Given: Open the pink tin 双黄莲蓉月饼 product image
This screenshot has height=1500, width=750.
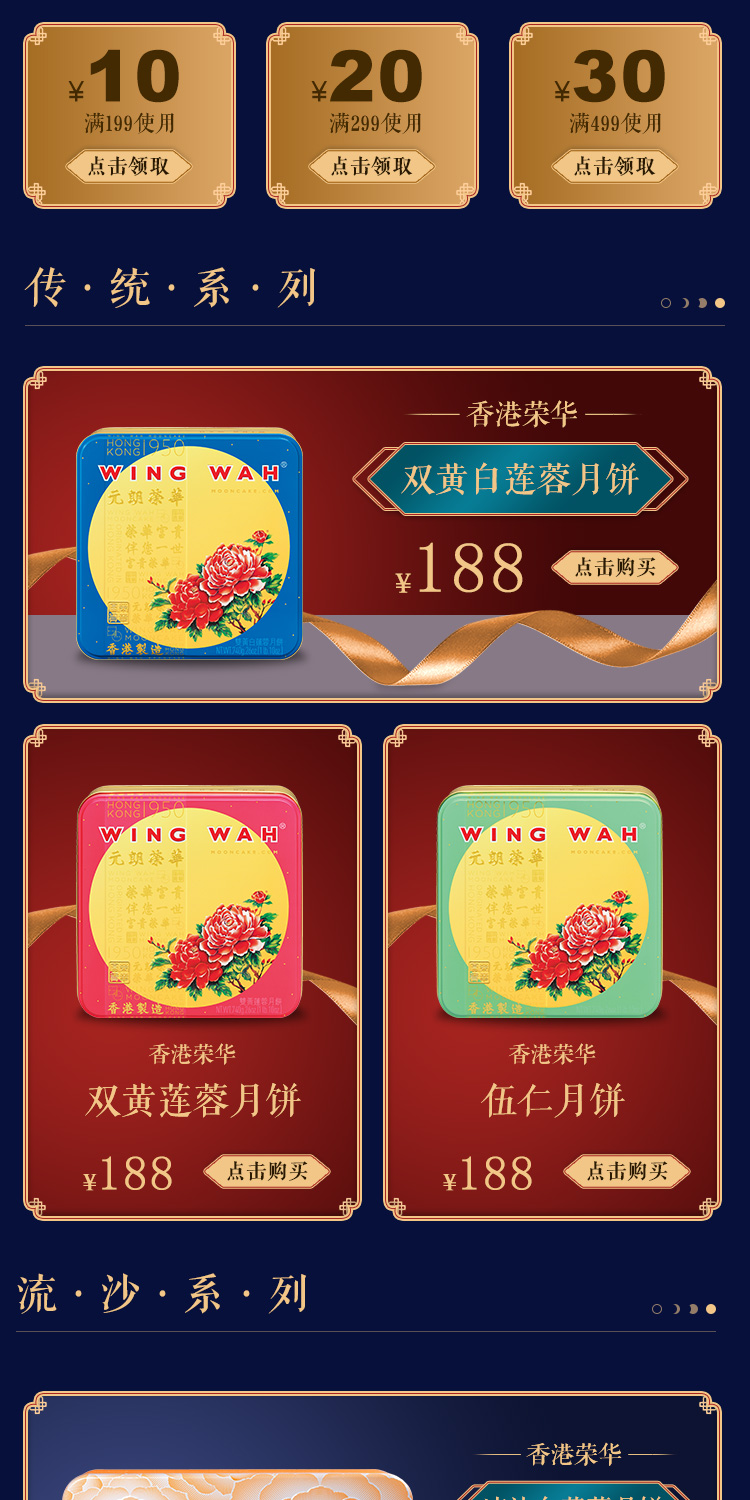Looking at the screenshot, I should [x=189, y=903].
